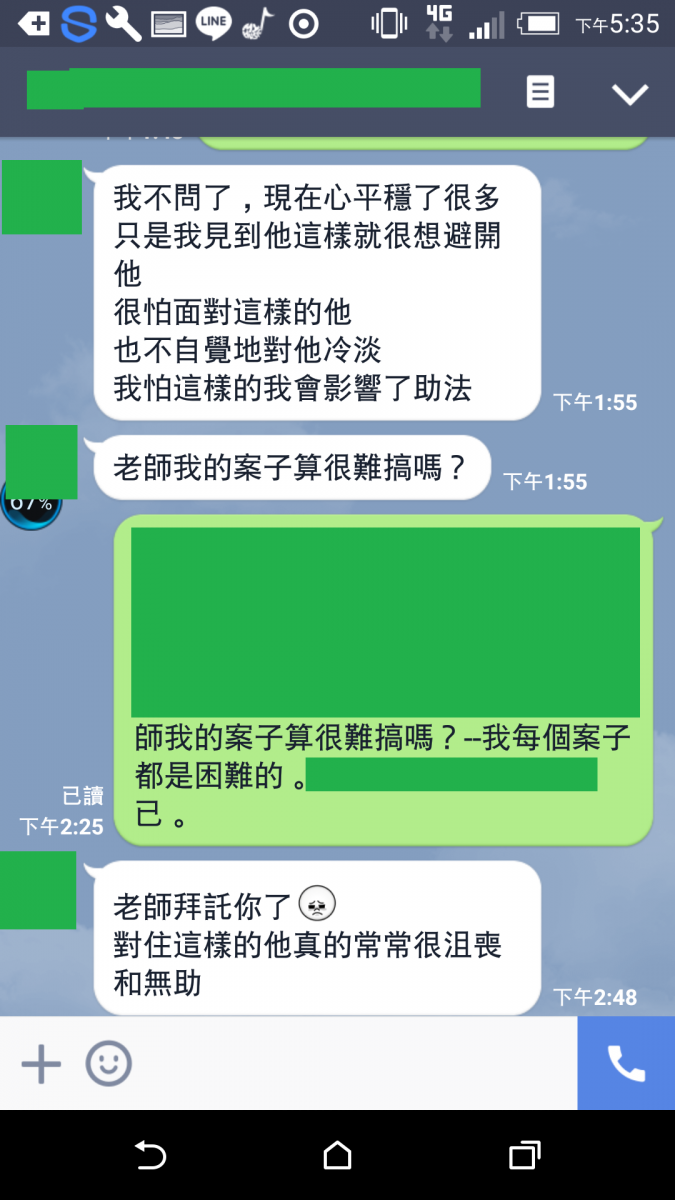
Task: Go back using the system back button
Action: [x=150, y=1156]
